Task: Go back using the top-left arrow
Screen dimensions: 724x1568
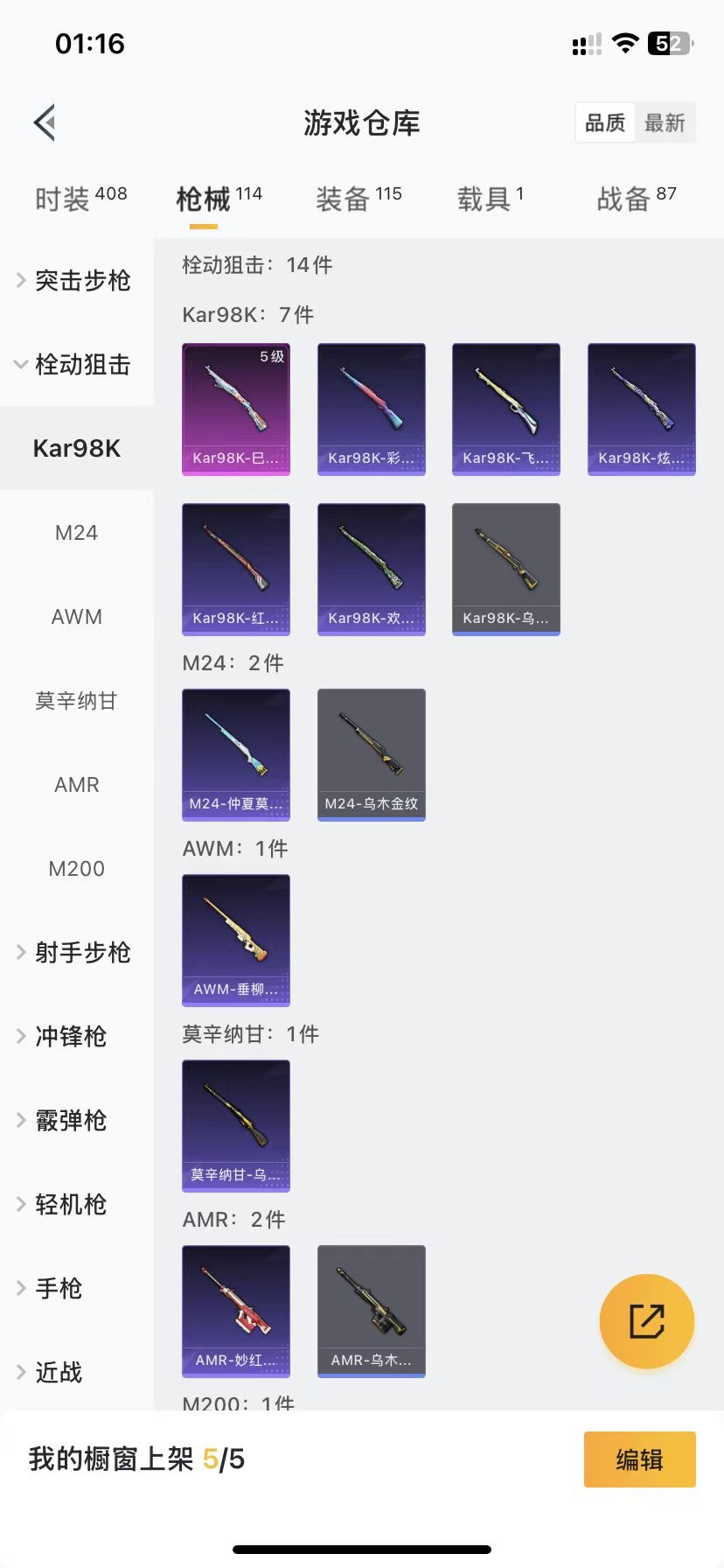Action: pyautogui.click(x=45, y=122)
